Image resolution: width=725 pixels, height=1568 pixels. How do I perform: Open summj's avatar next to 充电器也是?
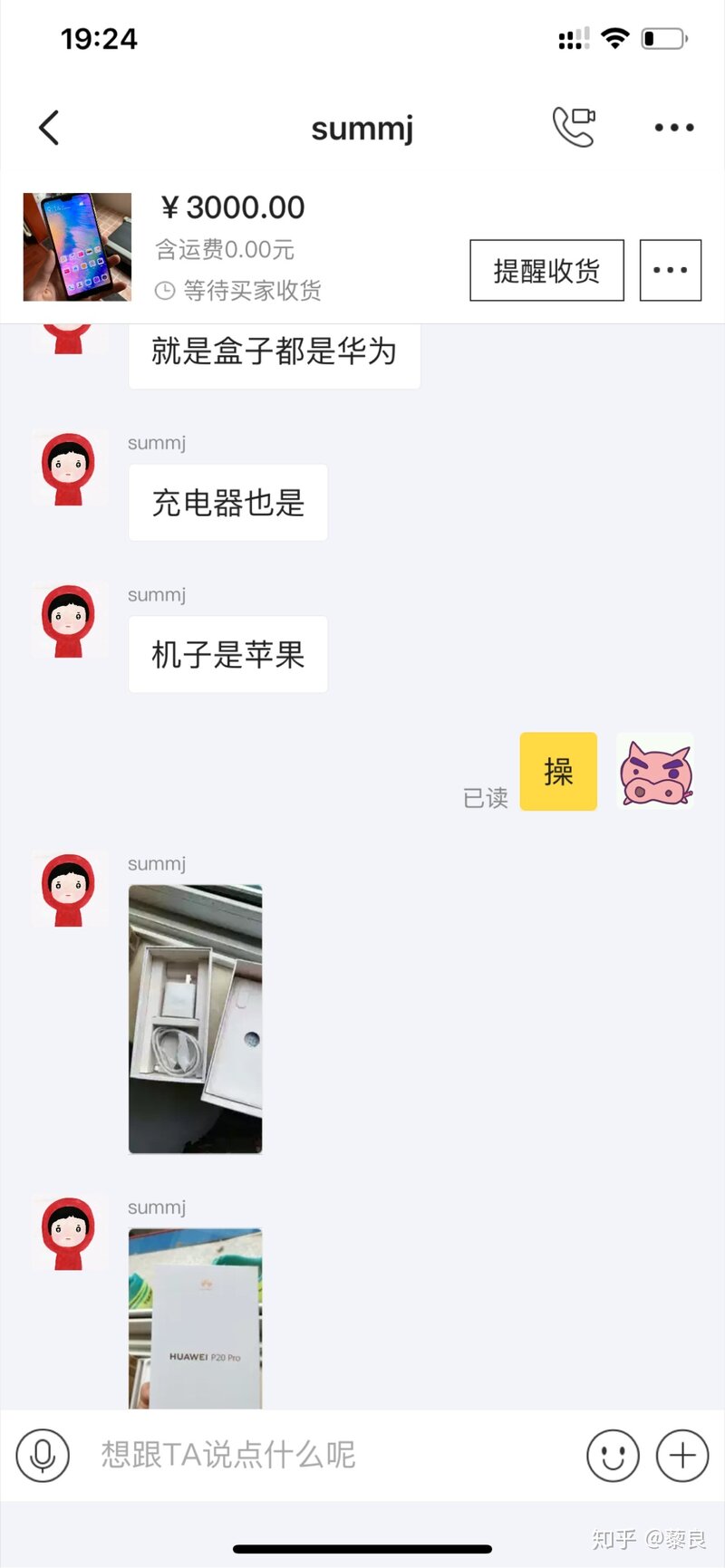69,468
